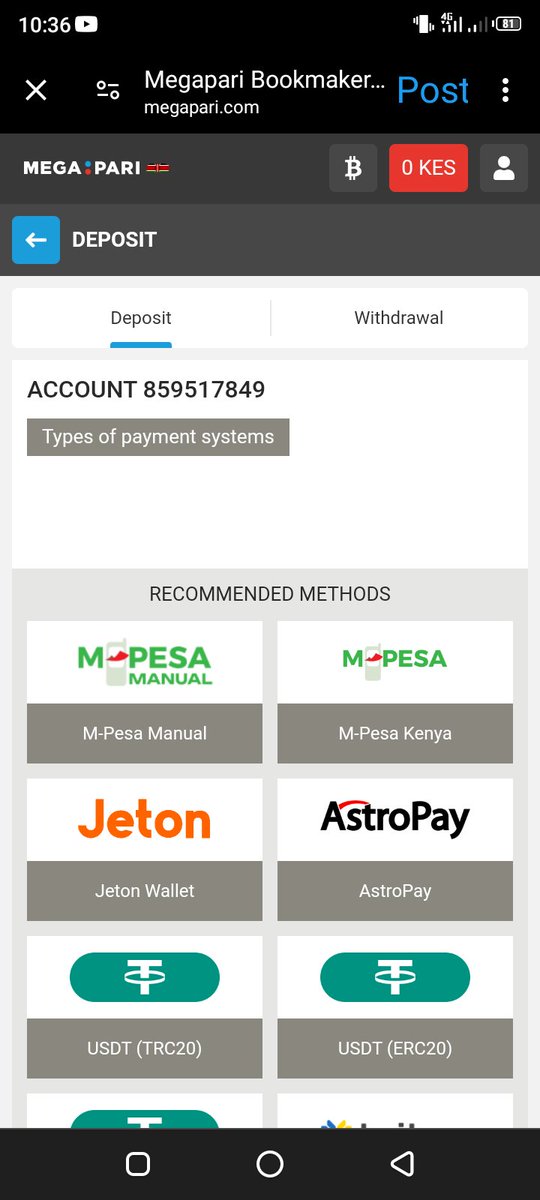This screenshot has height=1200, width=540.
Task: Tap the Post button in the browser bar
Action: click(x=433, y=91)
